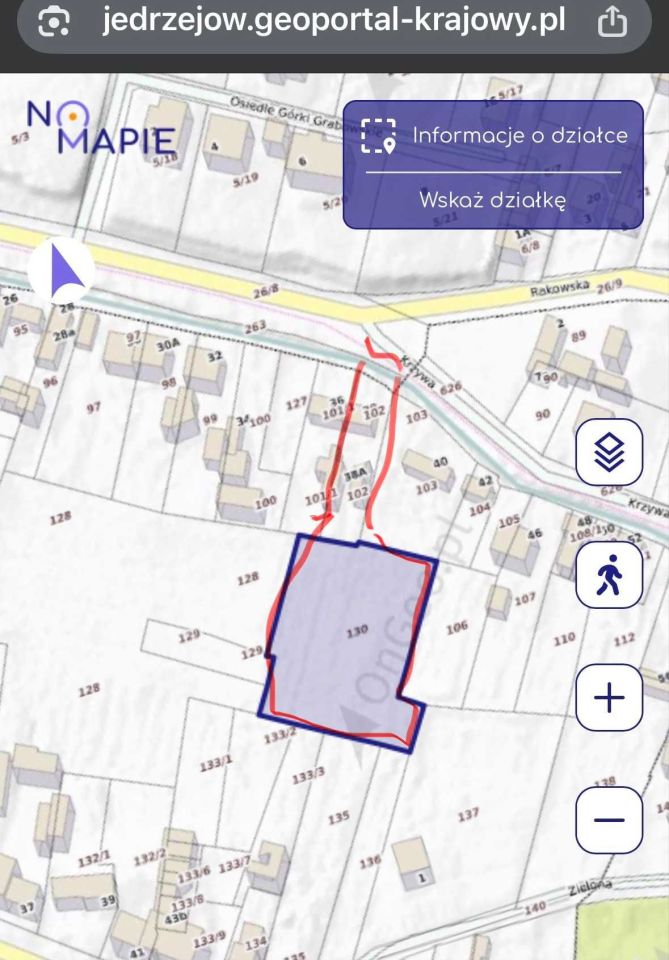Open the jedrzejow.geoportal-krajowy.pl address bar

pos(333,20)
